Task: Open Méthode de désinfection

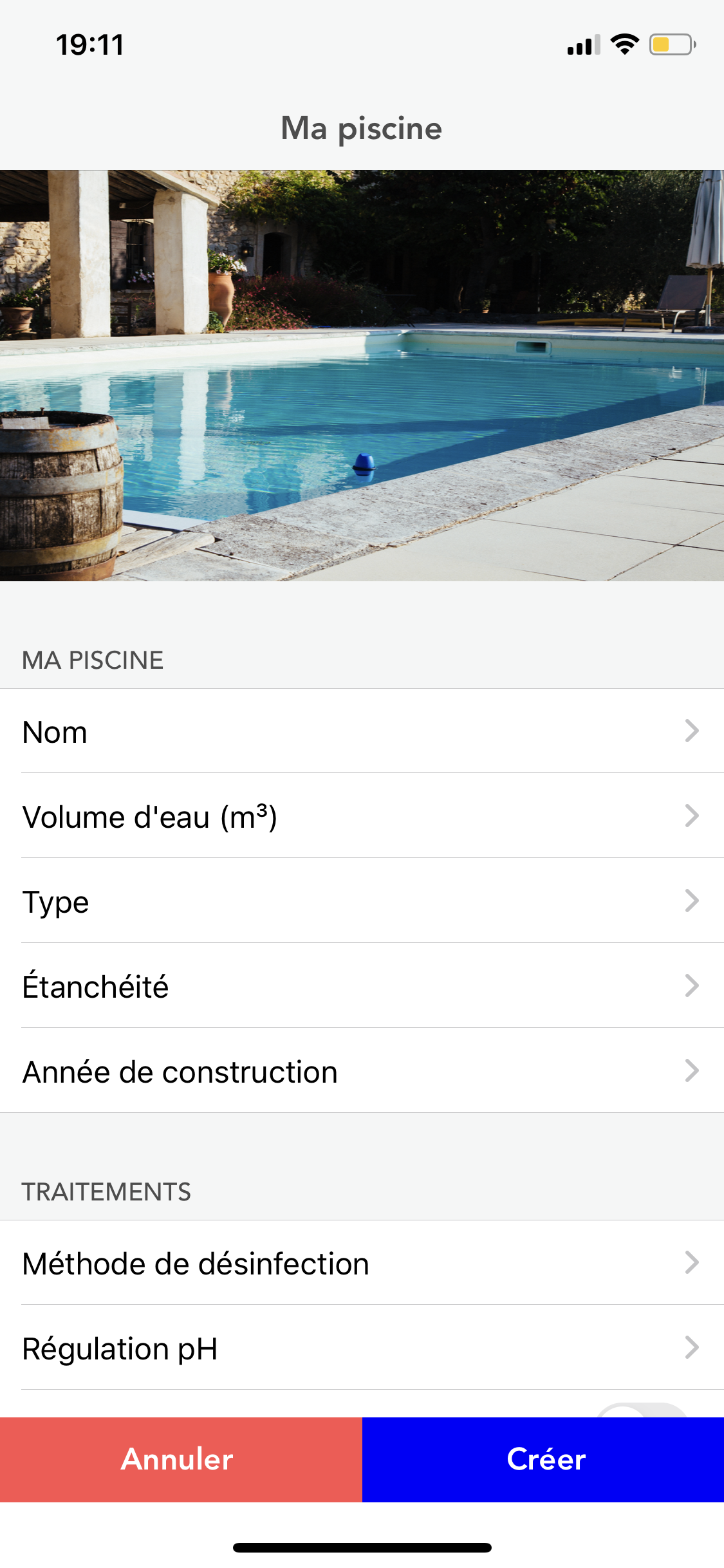Action: click(360, 1263)
